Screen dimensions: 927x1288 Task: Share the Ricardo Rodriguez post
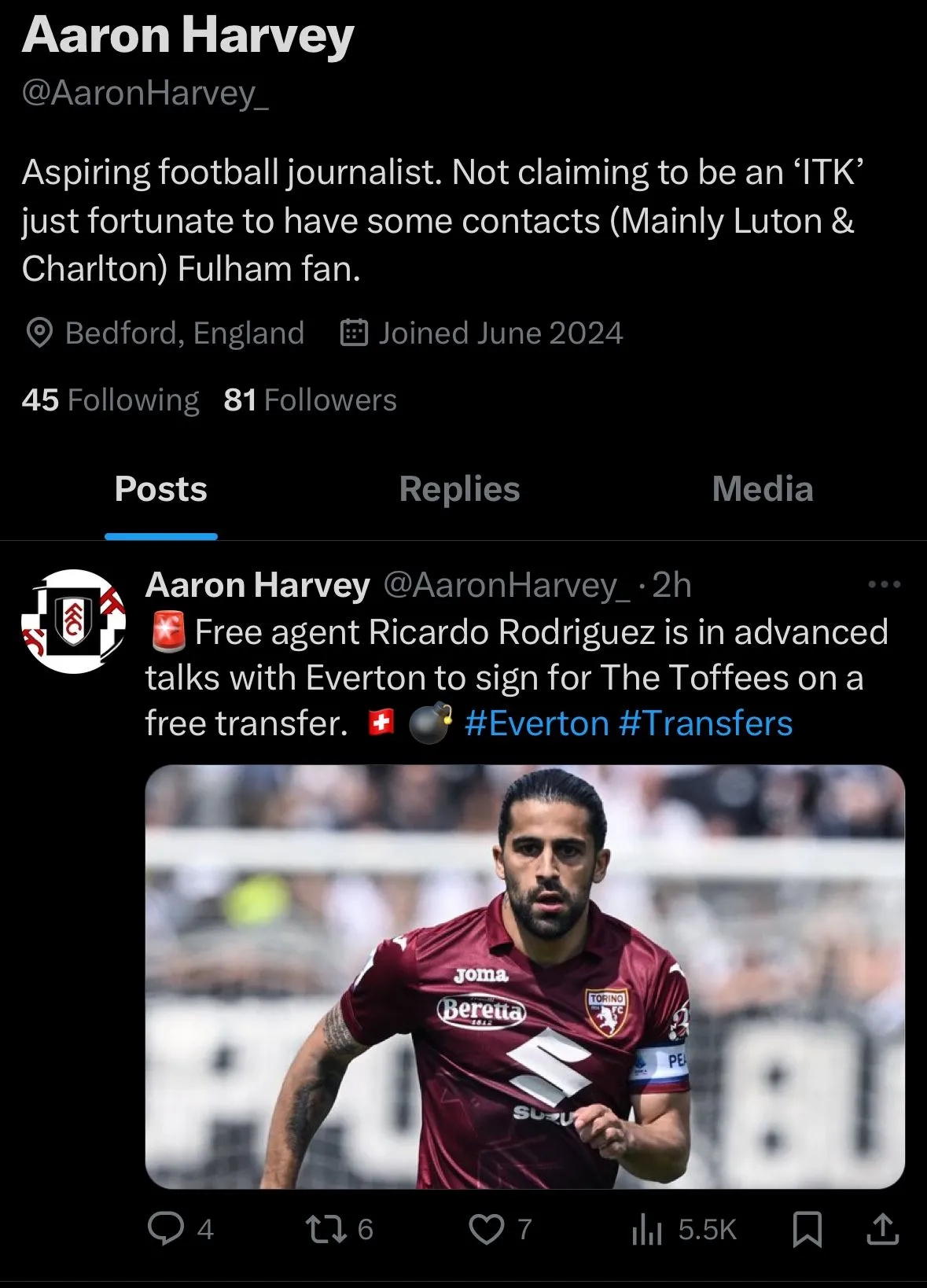[883, 1228]
